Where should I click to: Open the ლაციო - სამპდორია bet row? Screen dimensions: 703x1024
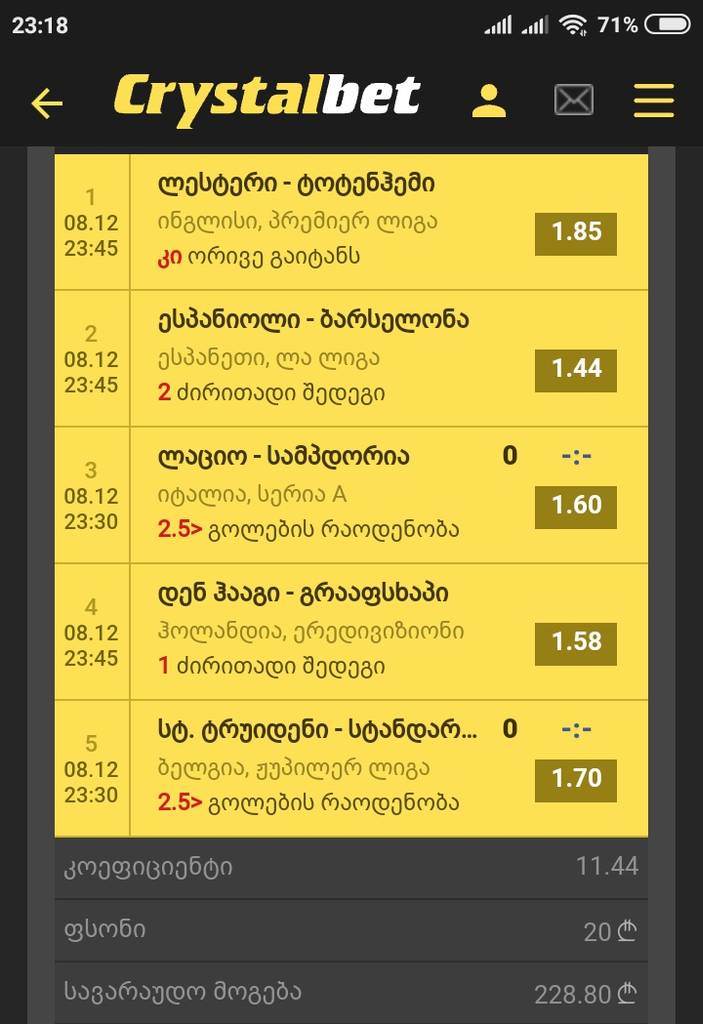(x=330, y=494)
